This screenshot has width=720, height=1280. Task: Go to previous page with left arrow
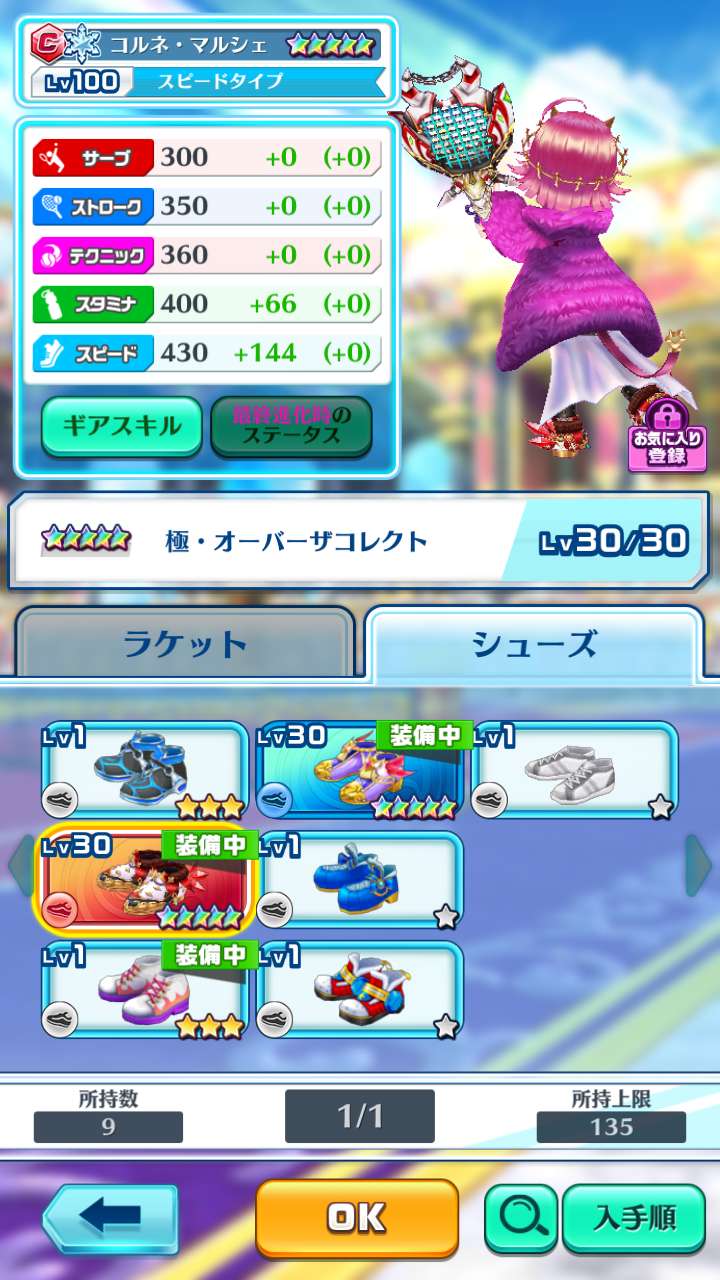coord(21,866)
